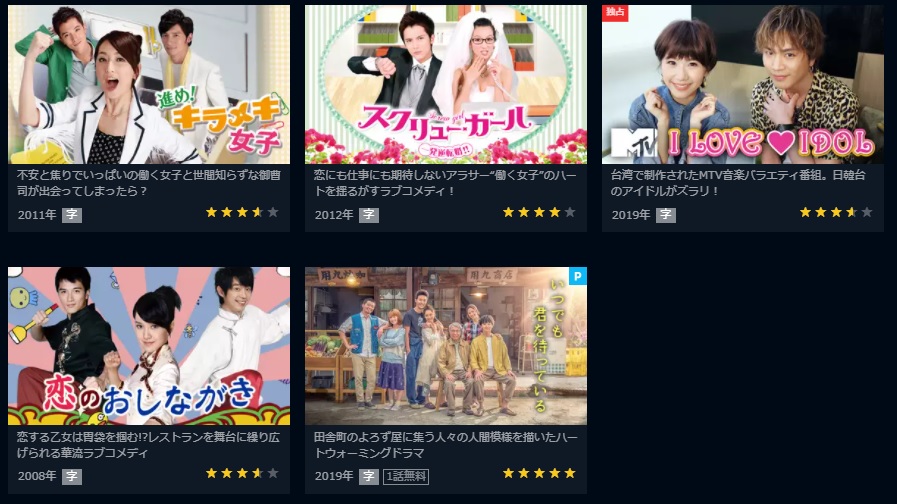
Task: Open the スクリューガール drama card
Action: coord(446,85)
